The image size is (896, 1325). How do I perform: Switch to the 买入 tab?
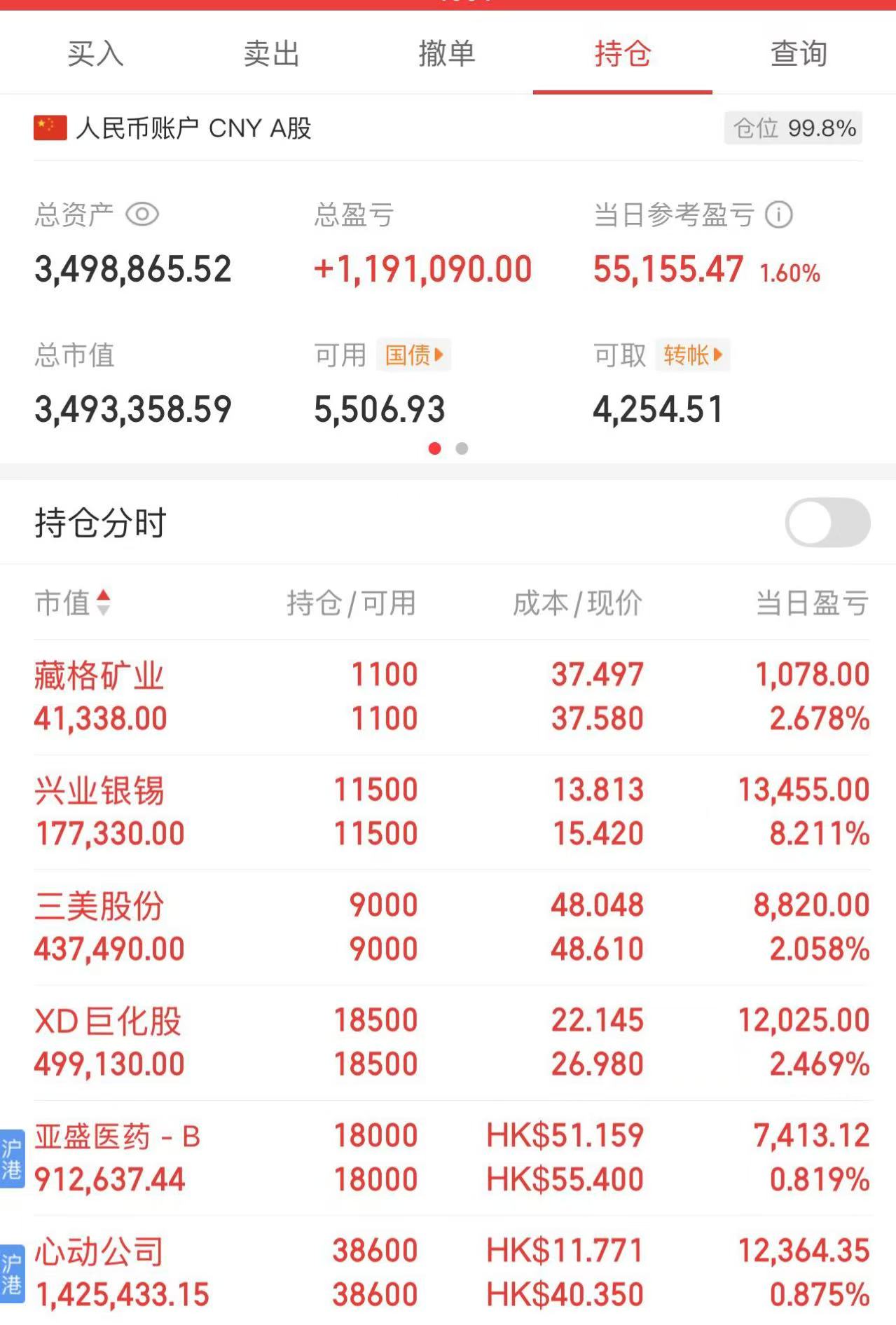click(95, 54)
